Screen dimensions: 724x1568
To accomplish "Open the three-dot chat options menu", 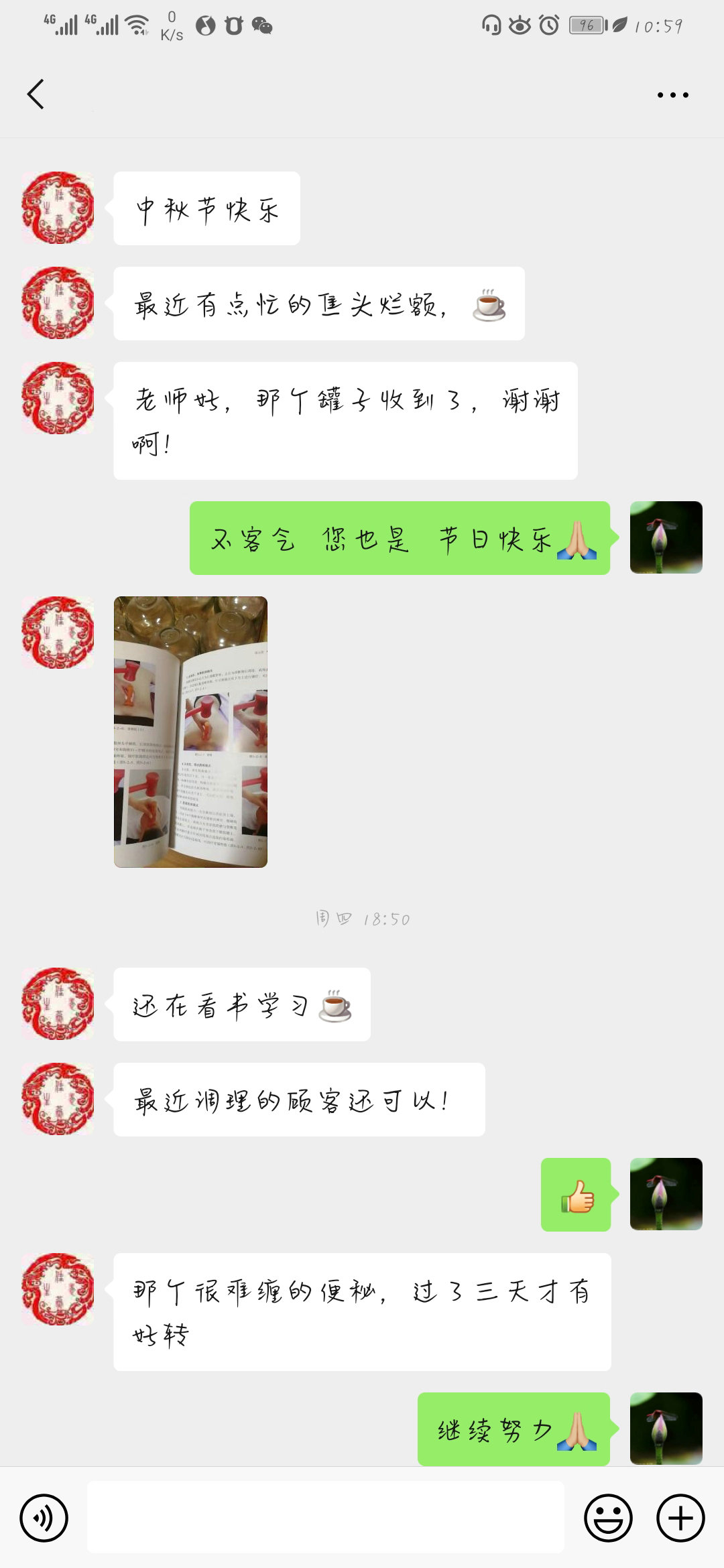I will (x=672, y=95).
